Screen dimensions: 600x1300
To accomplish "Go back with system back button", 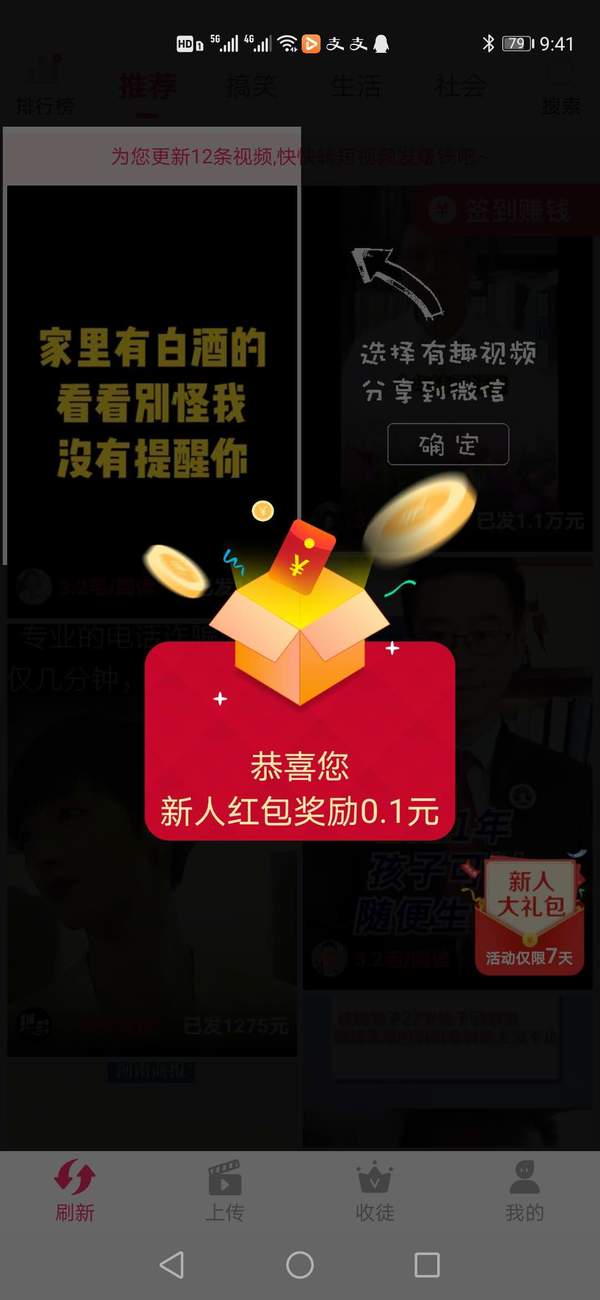I will tap(172, 1265).
